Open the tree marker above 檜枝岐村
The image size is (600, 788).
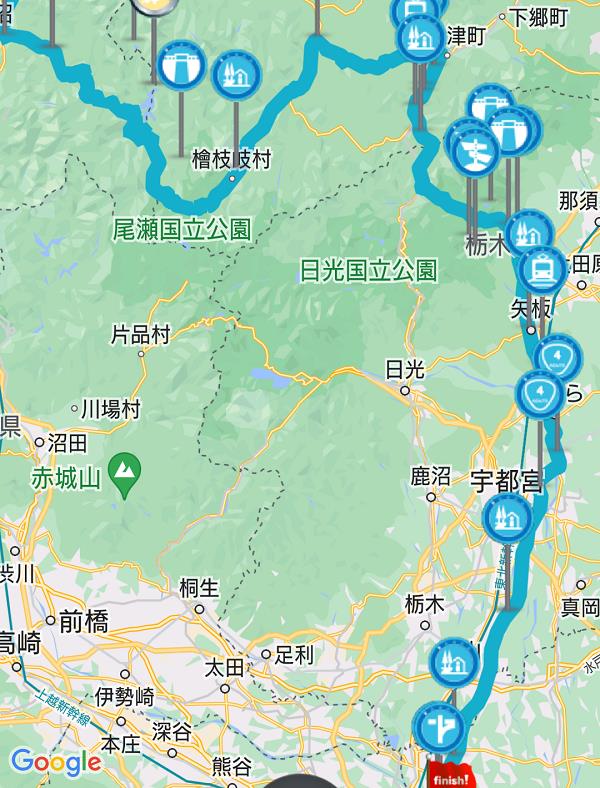click(x=237, y=73)
